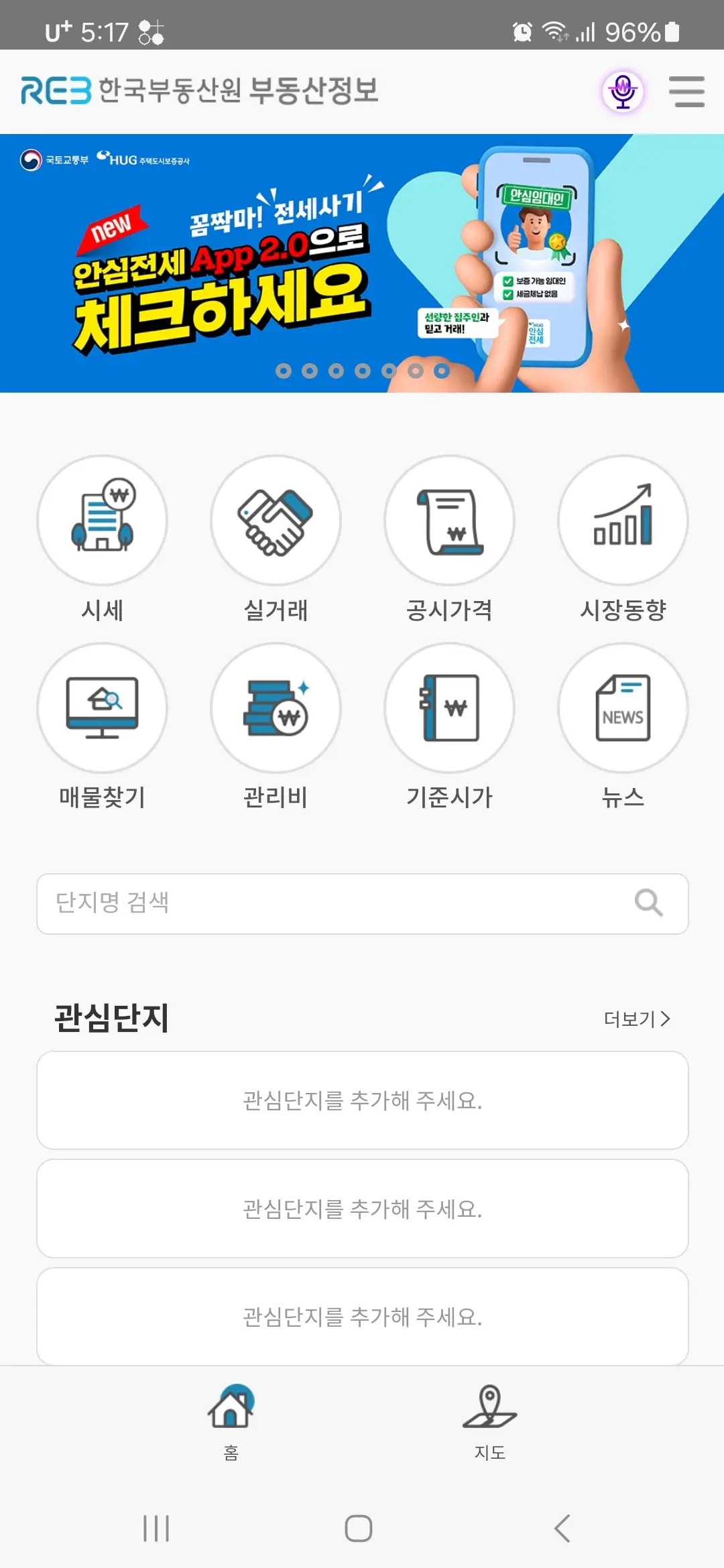724x1568 pixels.
Task: Activate the voice search microphone
Action: click(623, 92)
